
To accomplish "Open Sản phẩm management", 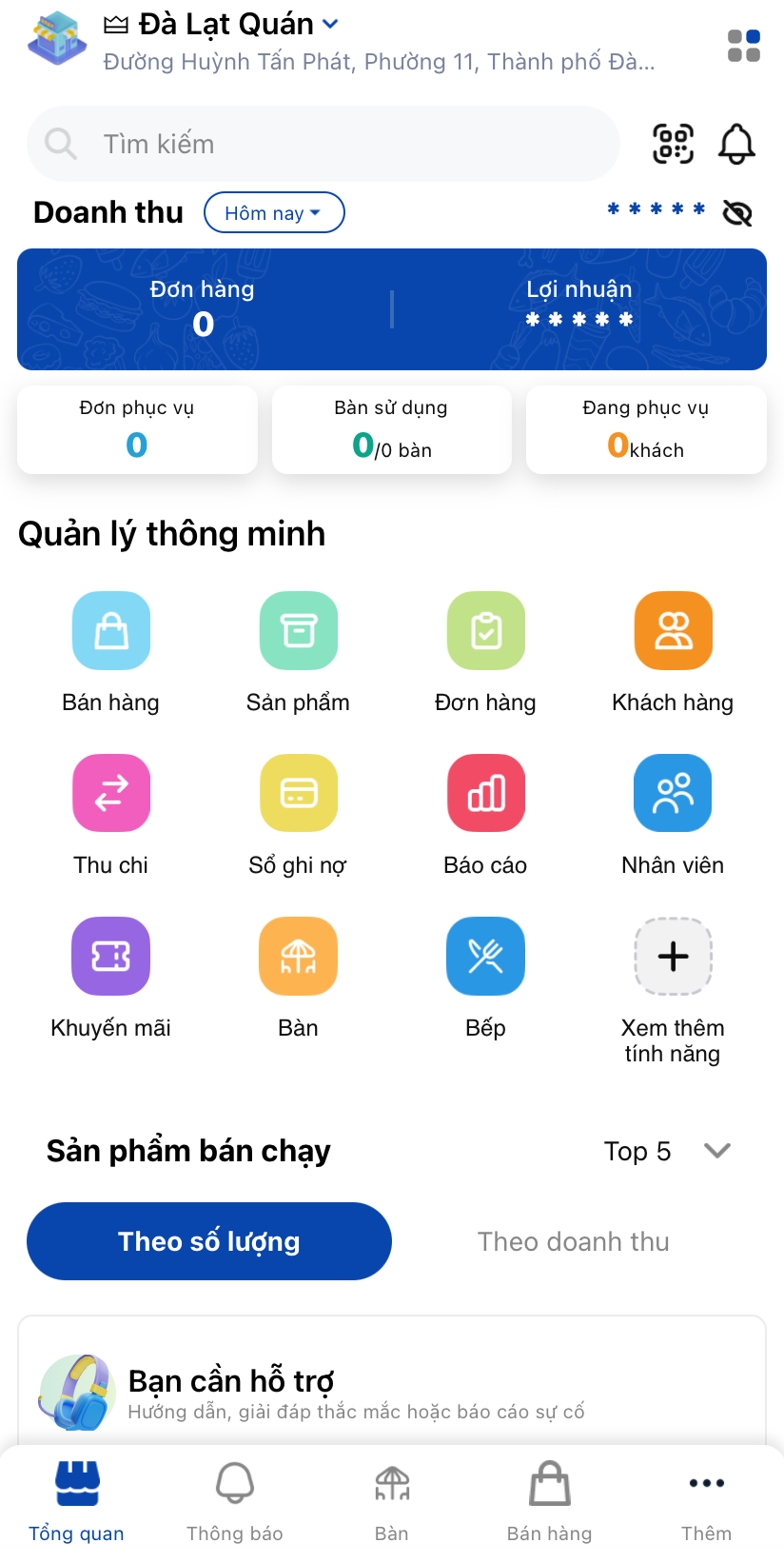I will 298,631.
